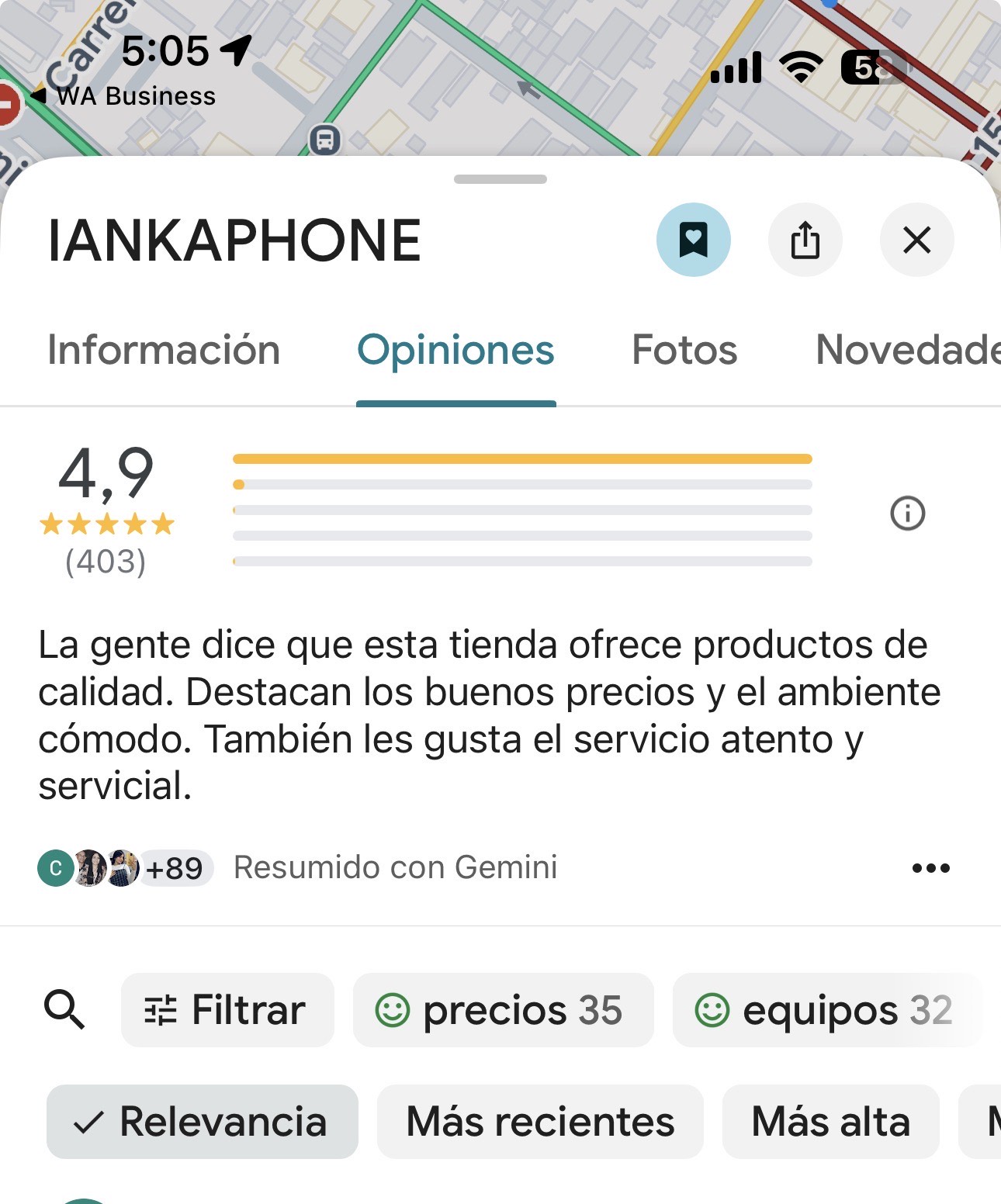This screenshot has width=1001, height=1204.
Task: Open the Información tab
Action: [164, 351]
